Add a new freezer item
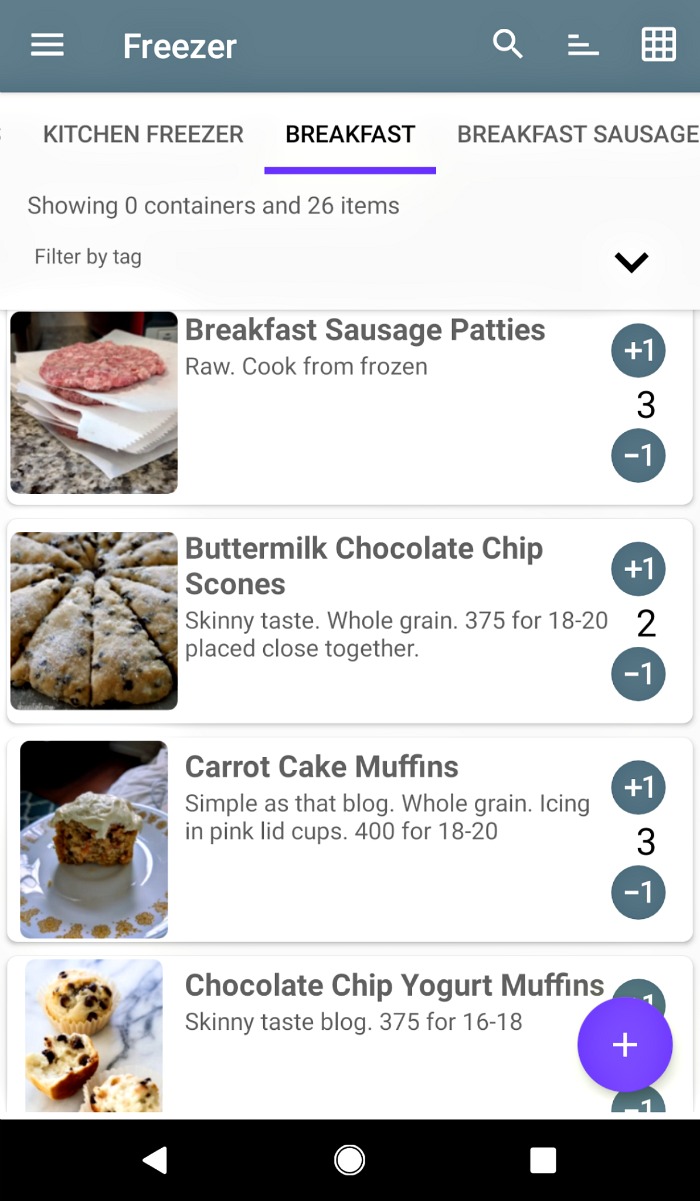 625,1045
